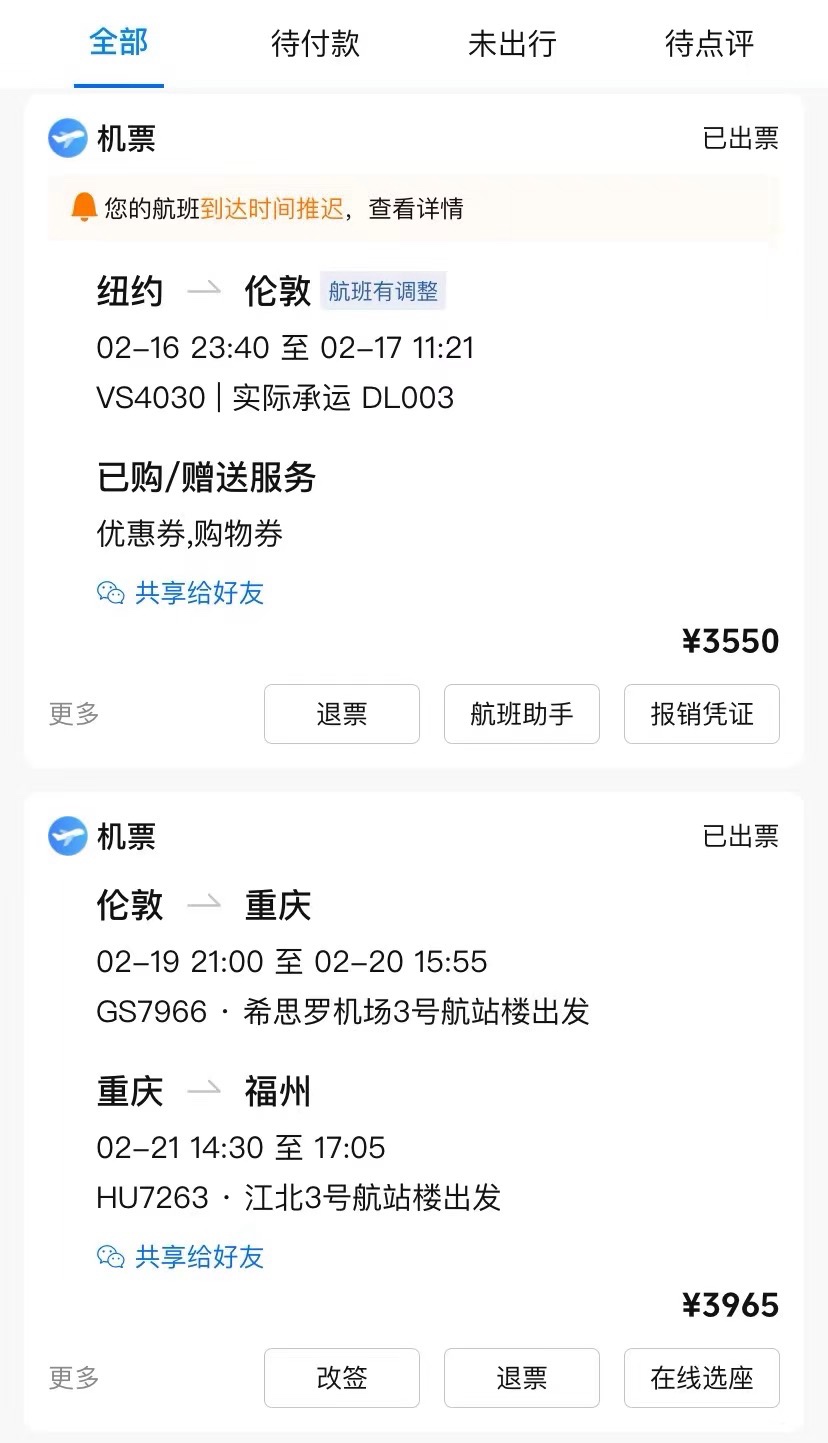Switch to the 全部 tab
Screen dimensions: 828x1443
click(118, 43)
